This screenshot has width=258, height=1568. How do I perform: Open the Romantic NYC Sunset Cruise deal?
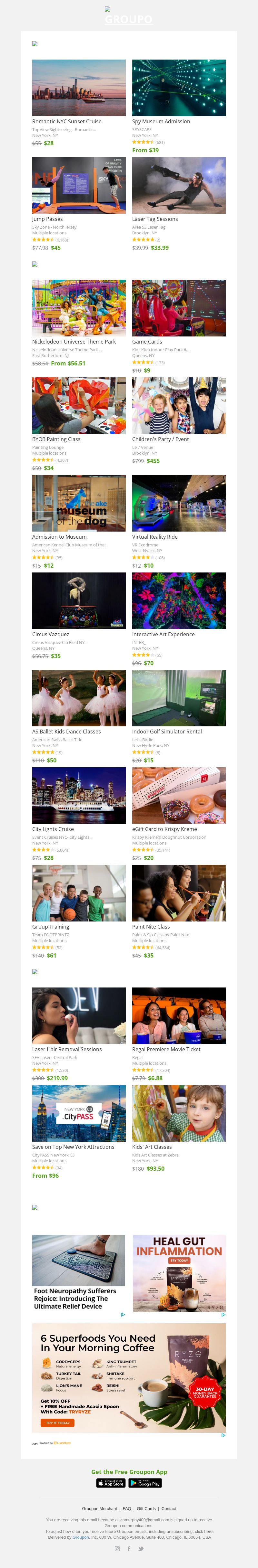point(79,88)
